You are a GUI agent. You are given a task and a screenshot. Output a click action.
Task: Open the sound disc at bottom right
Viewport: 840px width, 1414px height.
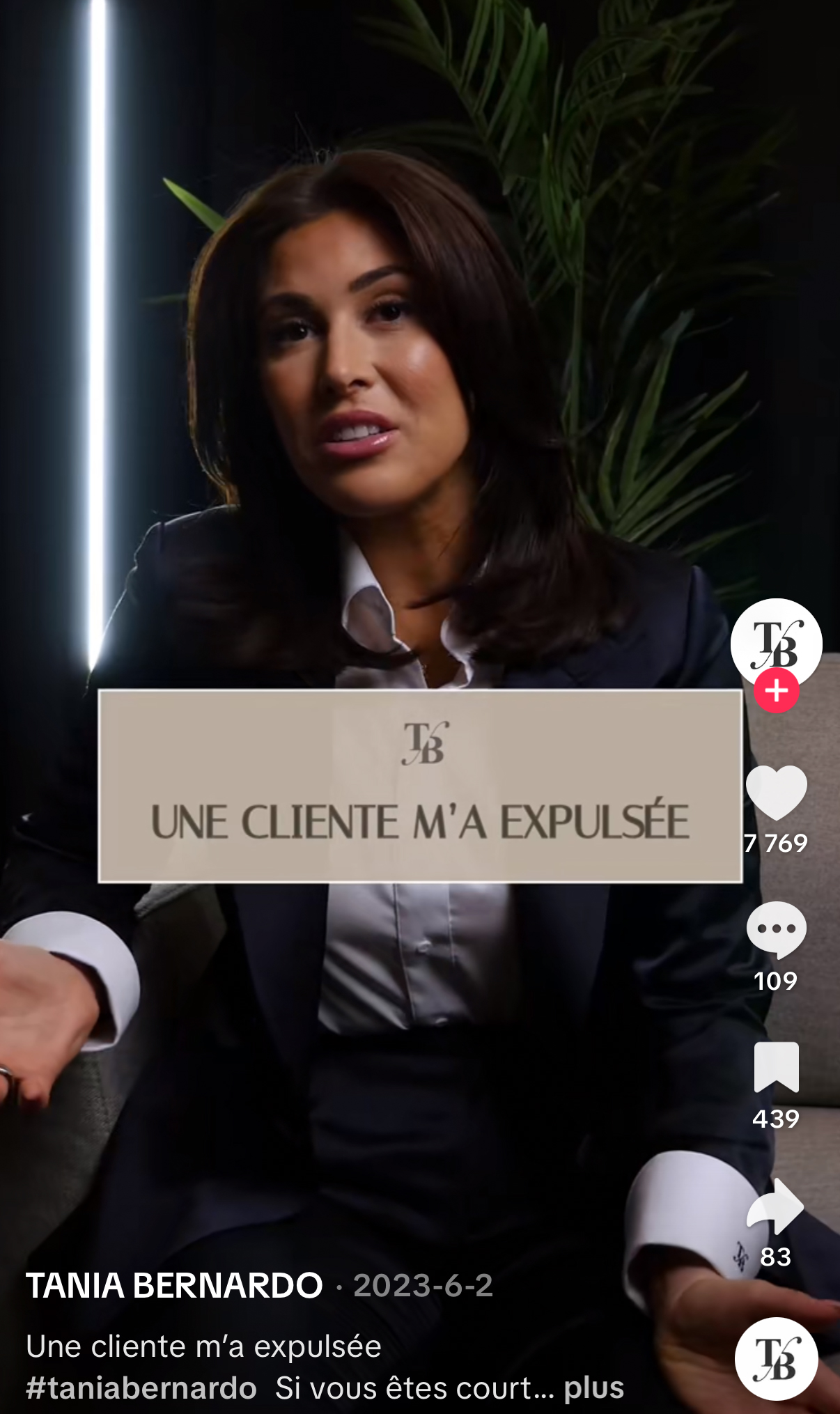tap(776, 1359)
